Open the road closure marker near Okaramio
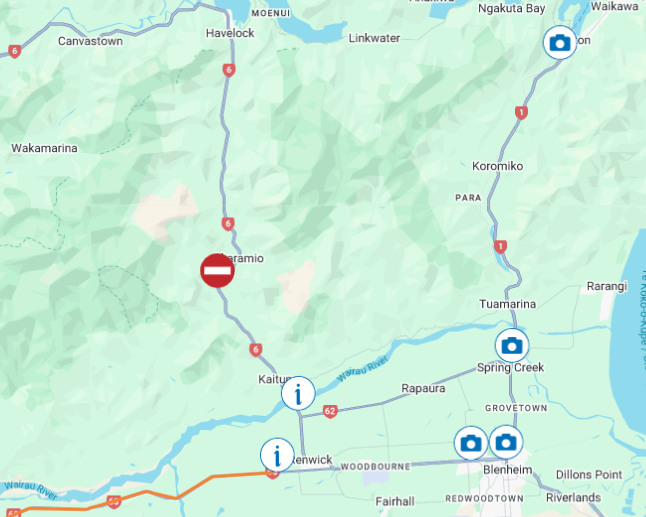646x517 pixels. [x=217, y=271]
